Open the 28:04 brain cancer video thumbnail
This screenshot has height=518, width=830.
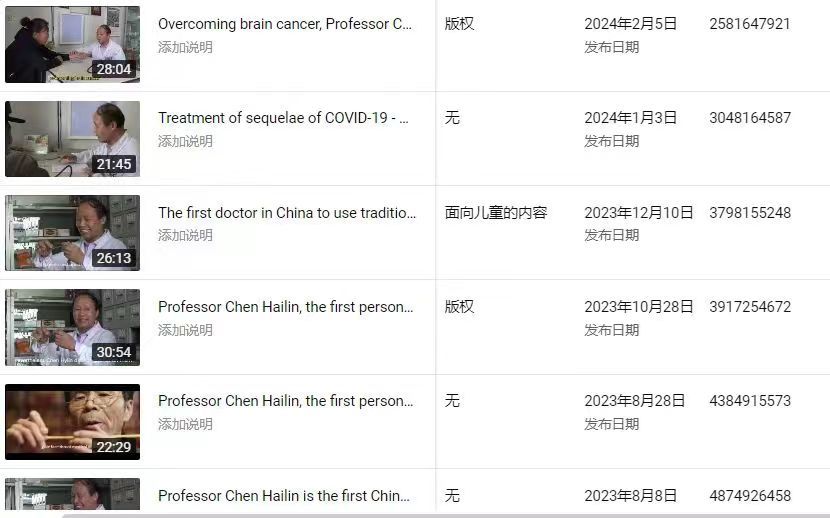coord(72,44)
